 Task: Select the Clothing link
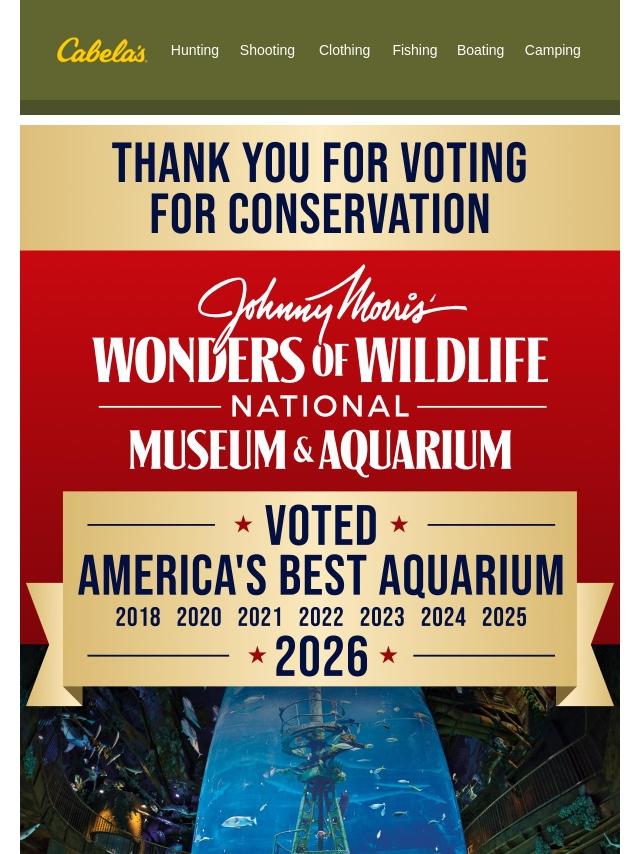344,50
